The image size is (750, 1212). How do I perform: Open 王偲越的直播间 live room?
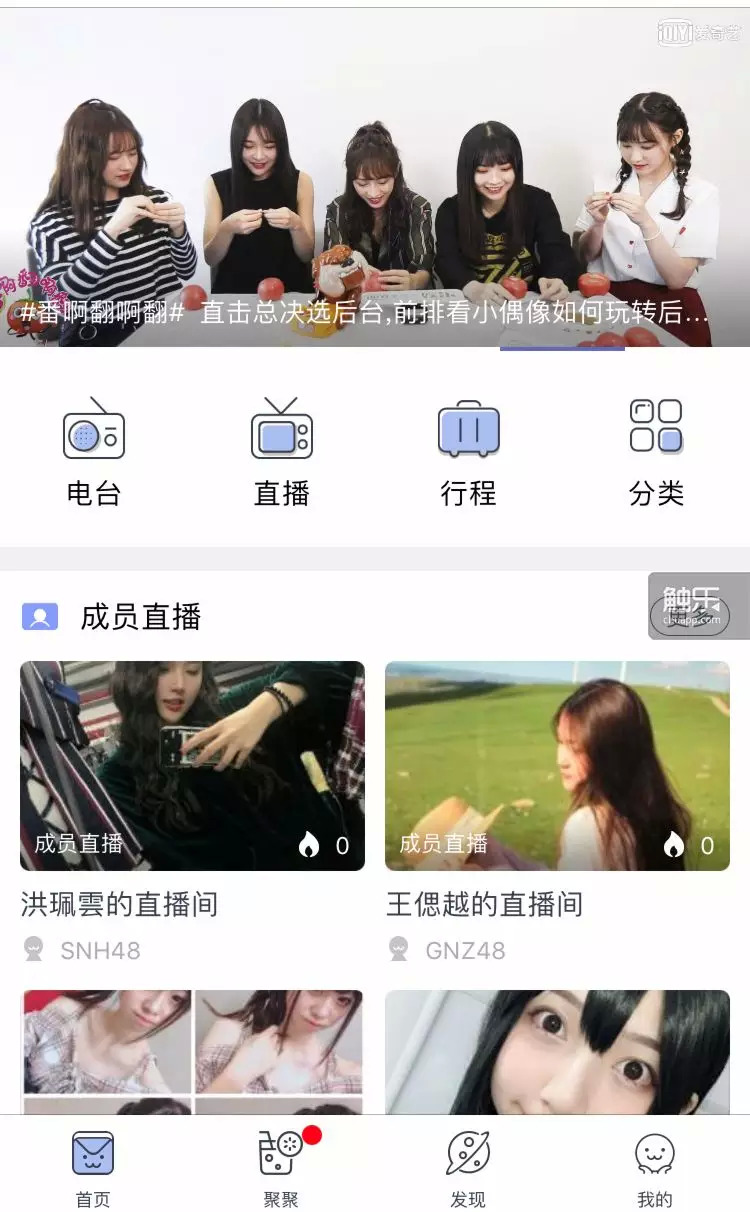pos(557,766)
